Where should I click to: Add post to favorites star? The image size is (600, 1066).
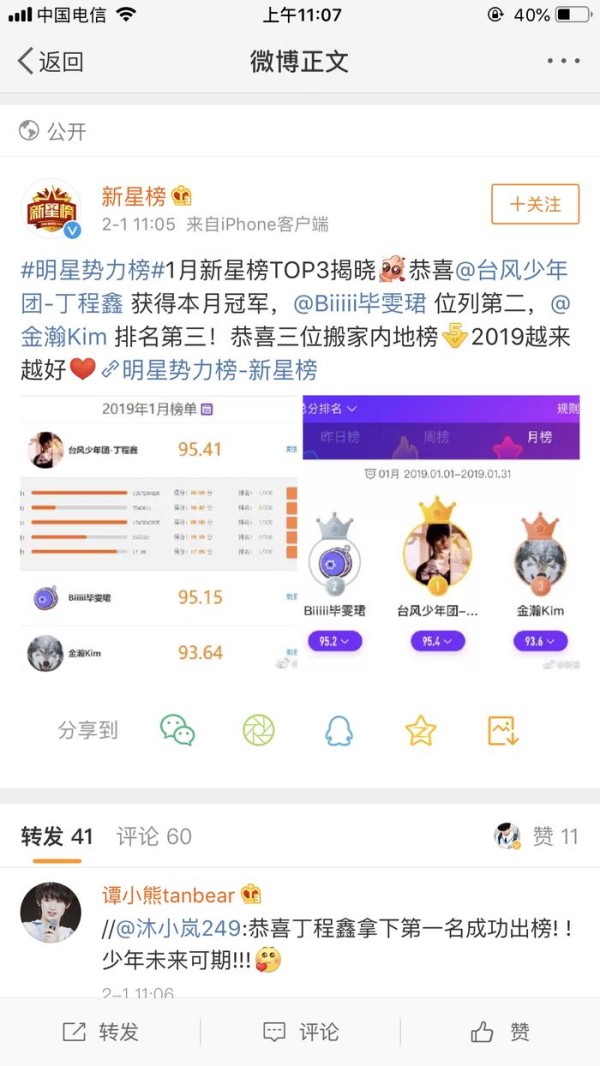tap(421, 731)
